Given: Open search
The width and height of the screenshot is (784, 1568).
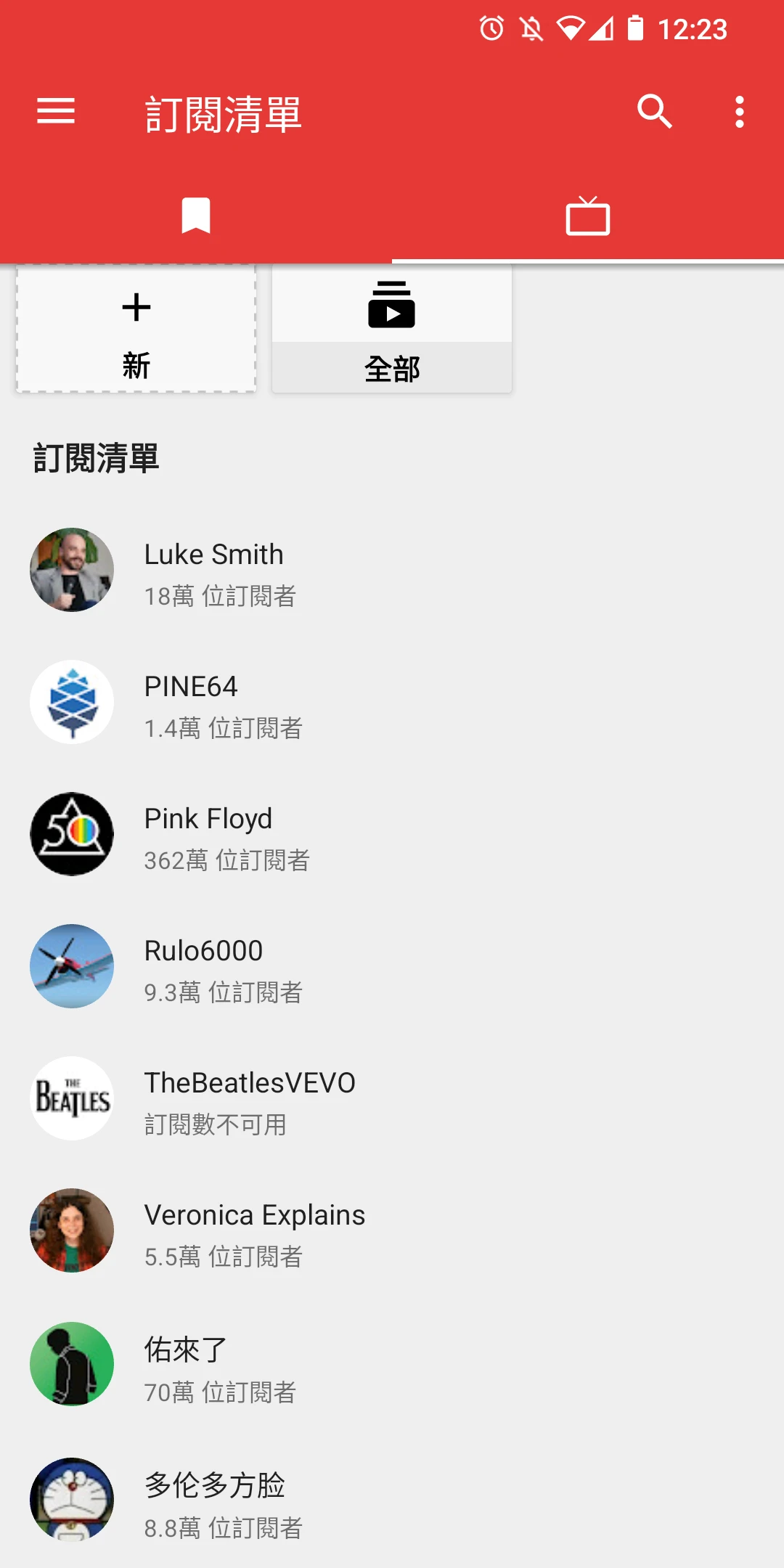Looking at the screenshot, I should click(x=654, y=111).
